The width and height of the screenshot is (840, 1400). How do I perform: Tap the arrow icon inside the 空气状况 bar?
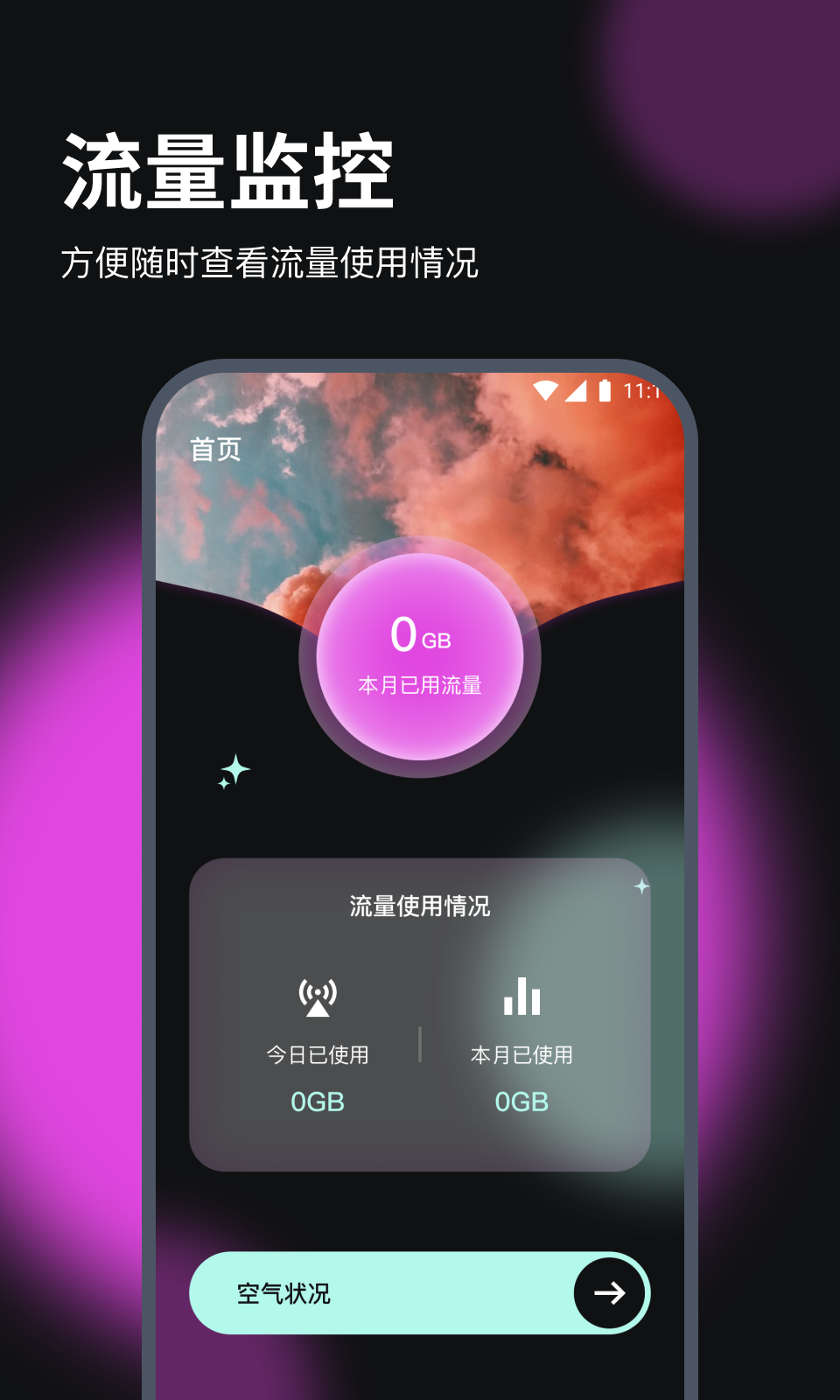[x=611, y=1292]
